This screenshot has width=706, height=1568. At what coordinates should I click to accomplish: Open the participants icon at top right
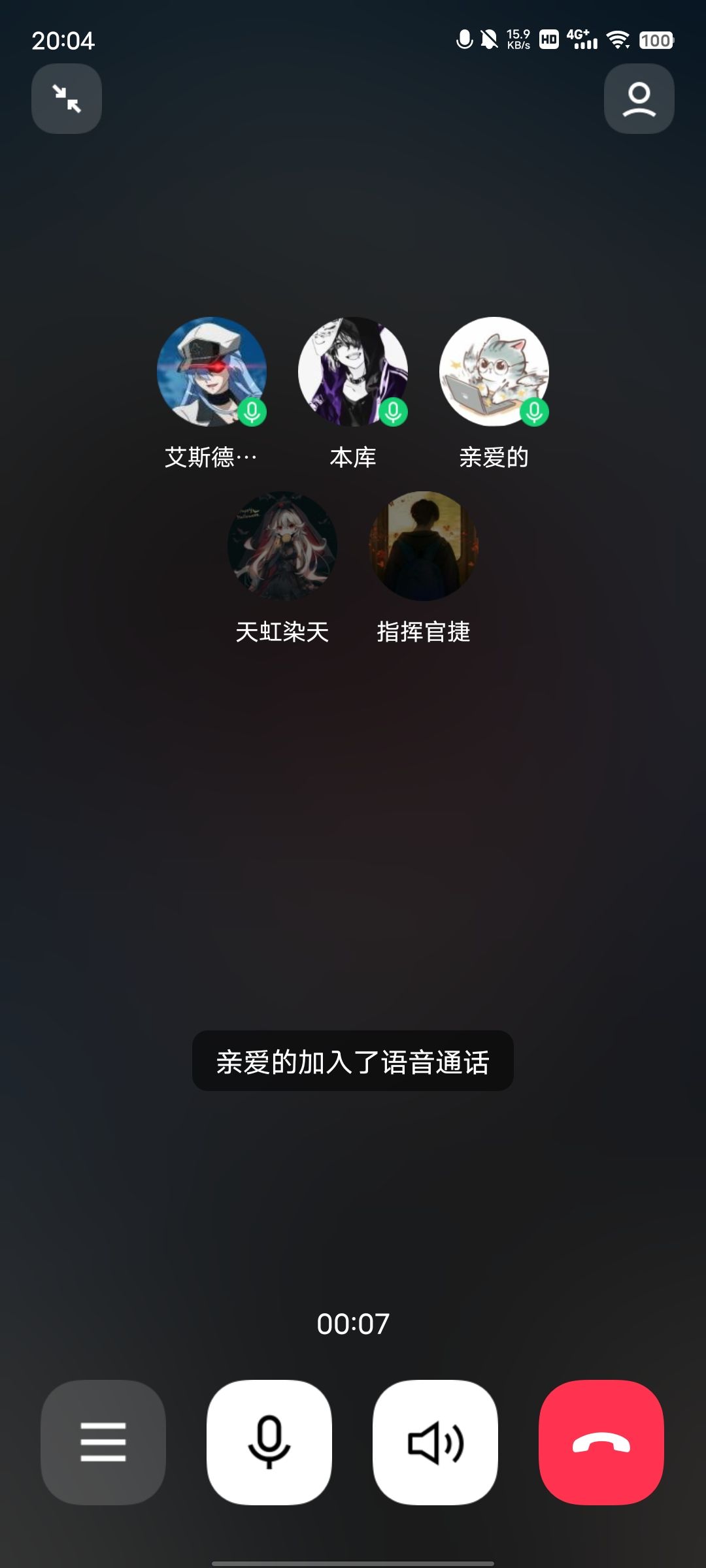point(639,98)
